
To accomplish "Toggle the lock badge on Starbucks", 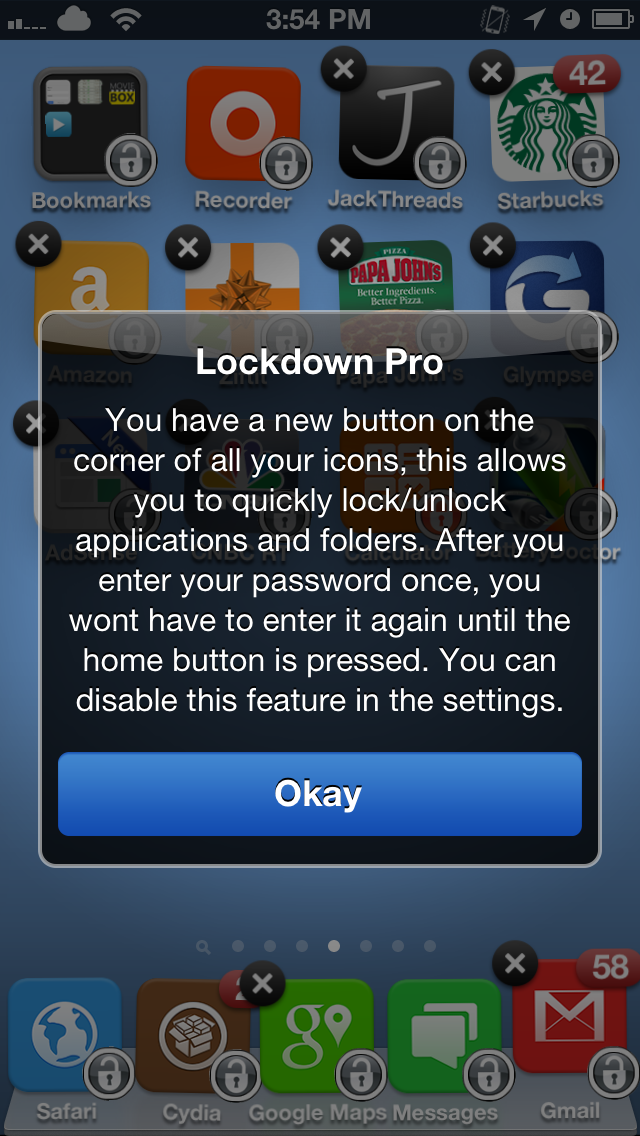I will point(593,160).
